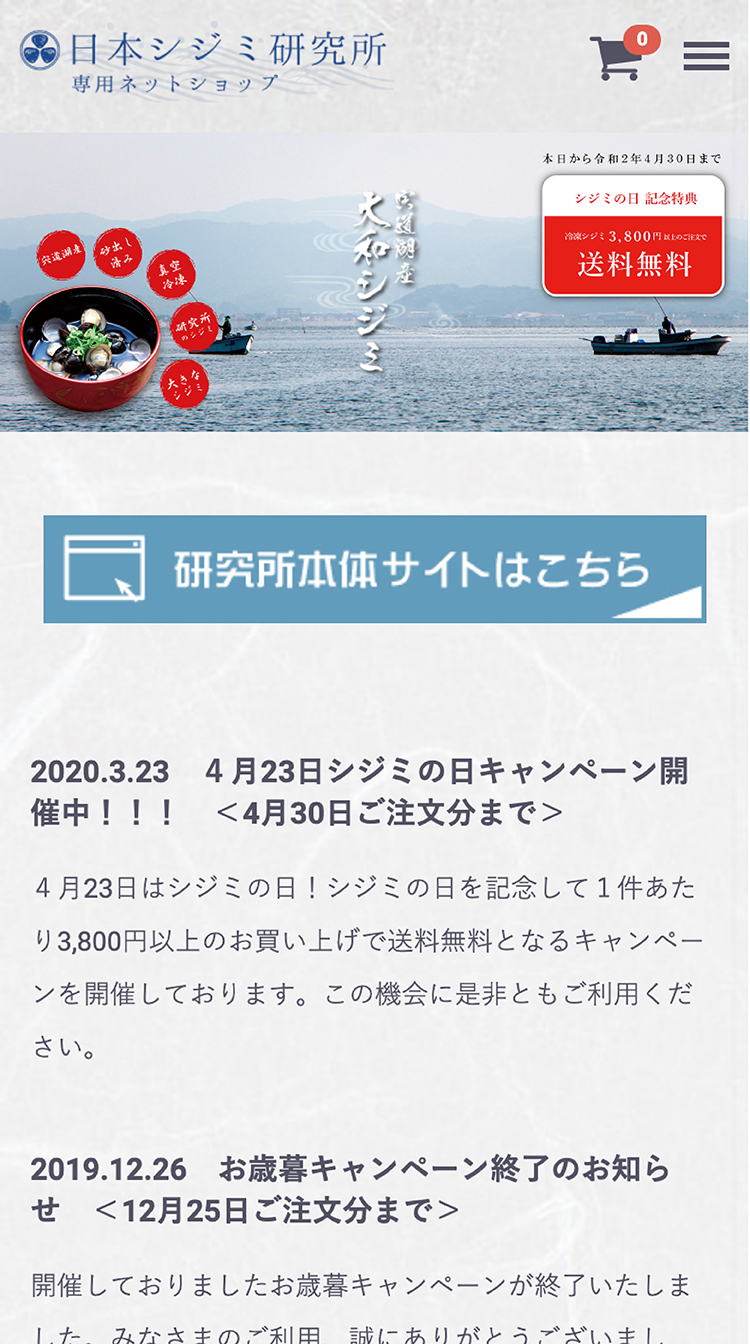750x1344 pixels.
Task: Open the hamburger menu
Action: (706, 57)
